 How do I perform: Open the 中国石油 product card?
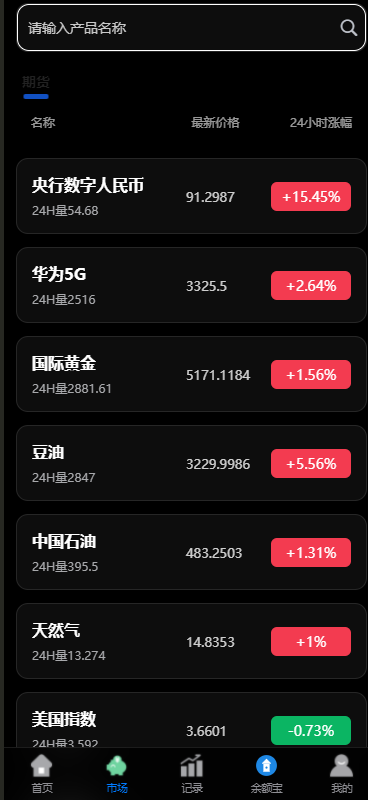191,552
